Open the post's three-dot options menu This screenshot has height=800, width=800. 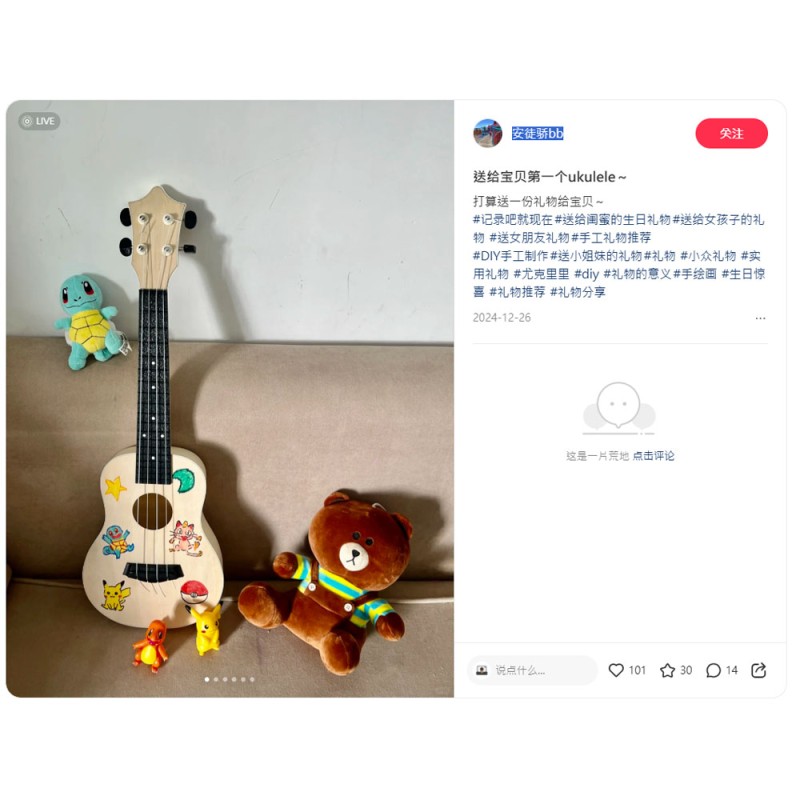coord(760,318)
